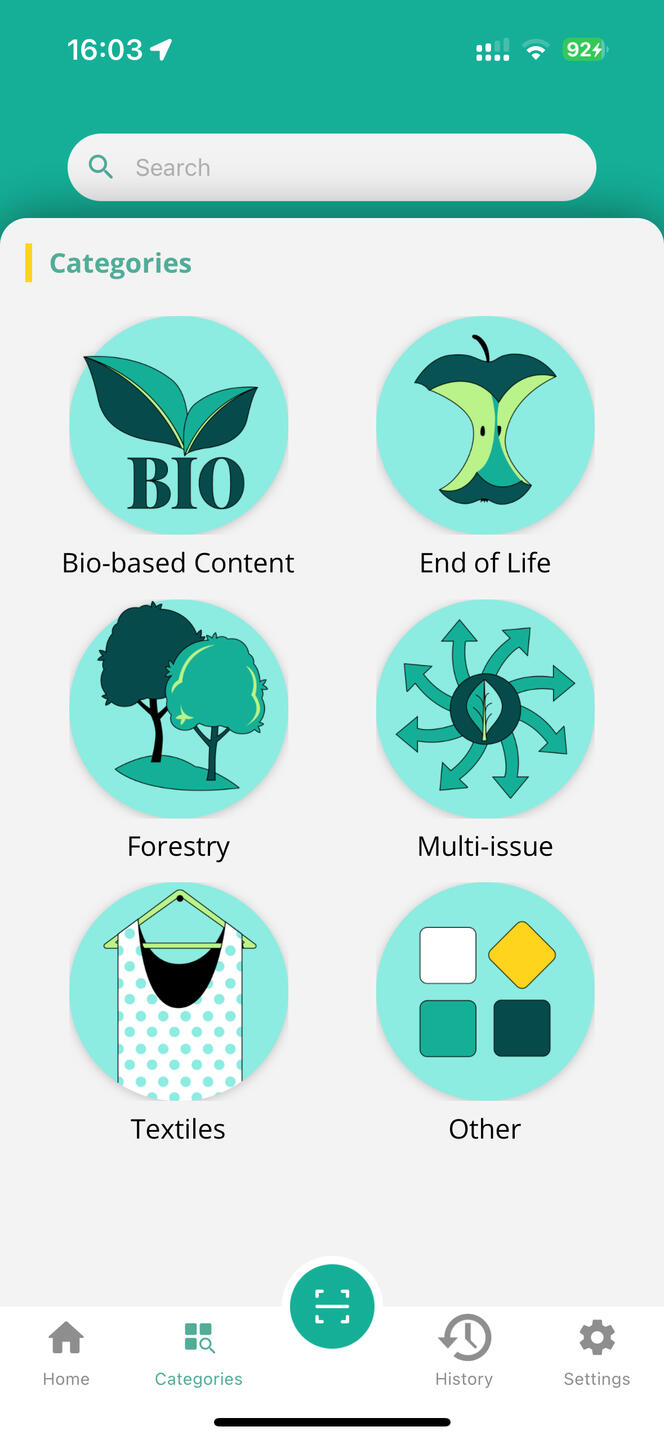Switch to the Settings tab

coord(596,1352)
